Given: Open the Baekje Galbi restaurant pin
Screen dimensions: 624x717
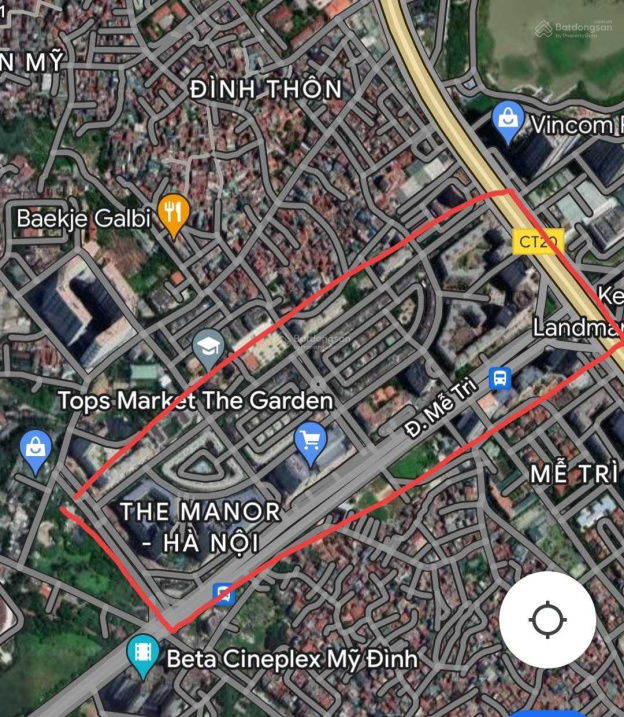Looking at the screenshot, I should (x=174, y=213).
